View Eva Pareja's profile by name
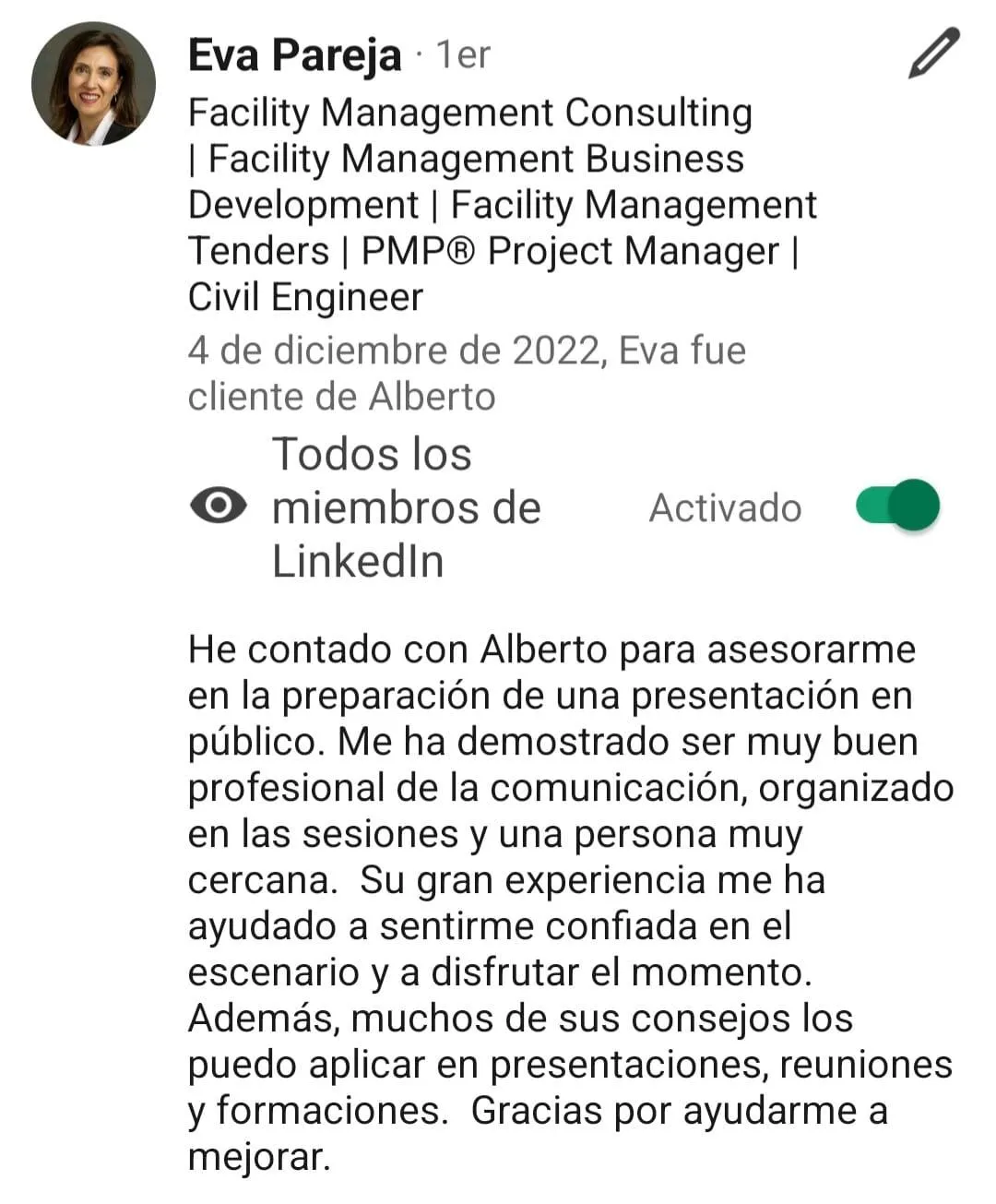This screenshot has height=1204, width=996. [294, 55]
